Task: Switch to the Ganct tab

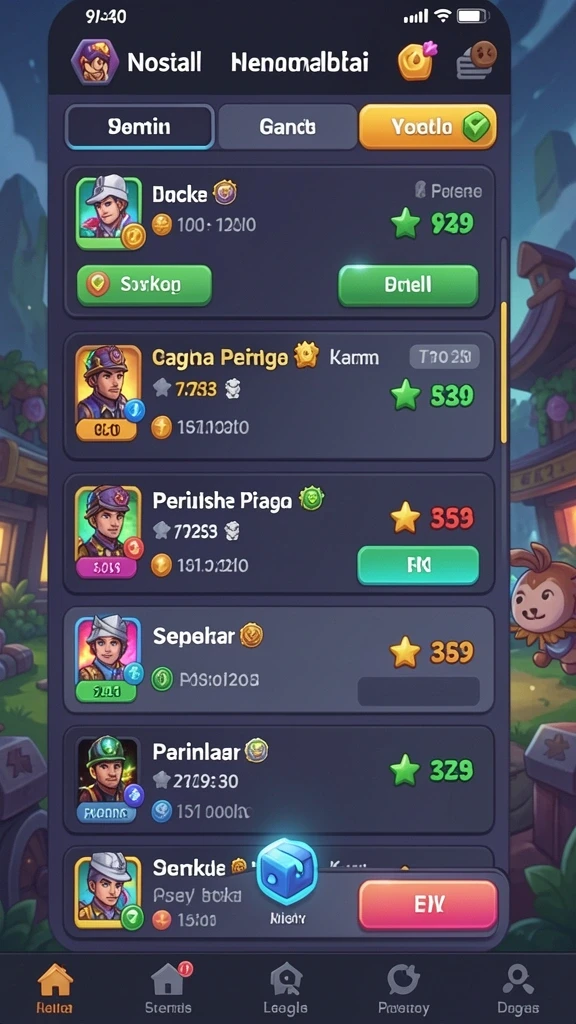Action: tap(287, 127)
